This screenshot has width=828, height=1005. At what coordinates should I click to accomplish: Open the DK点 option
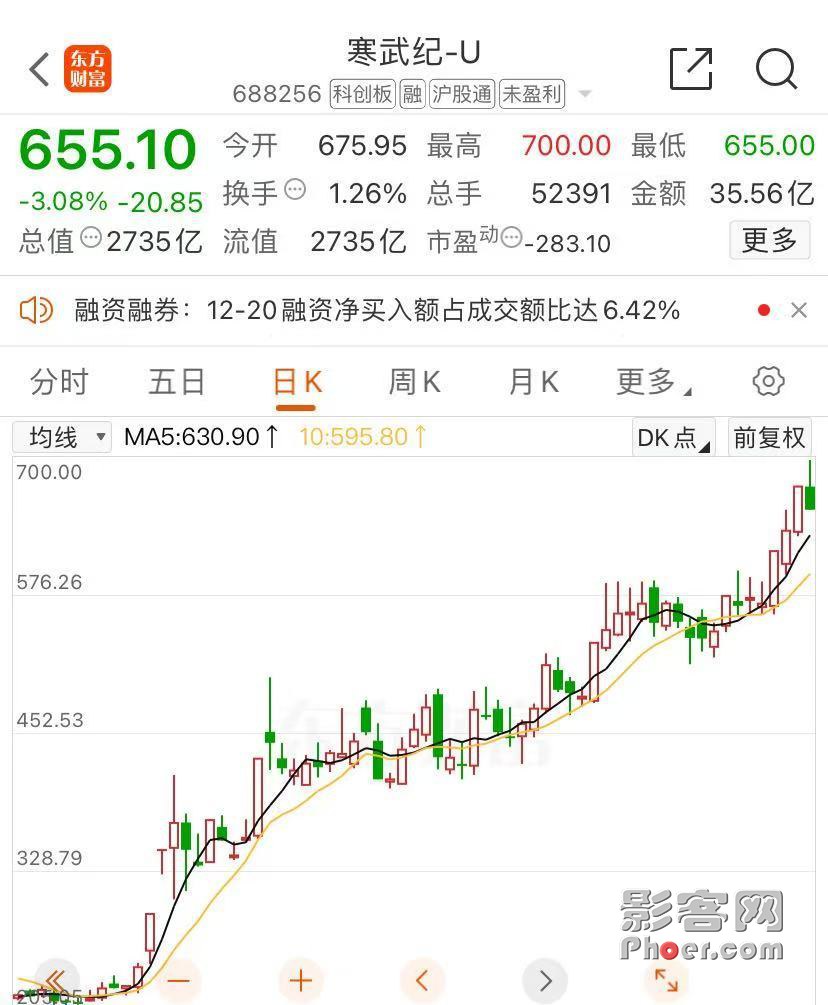[673, 437]
